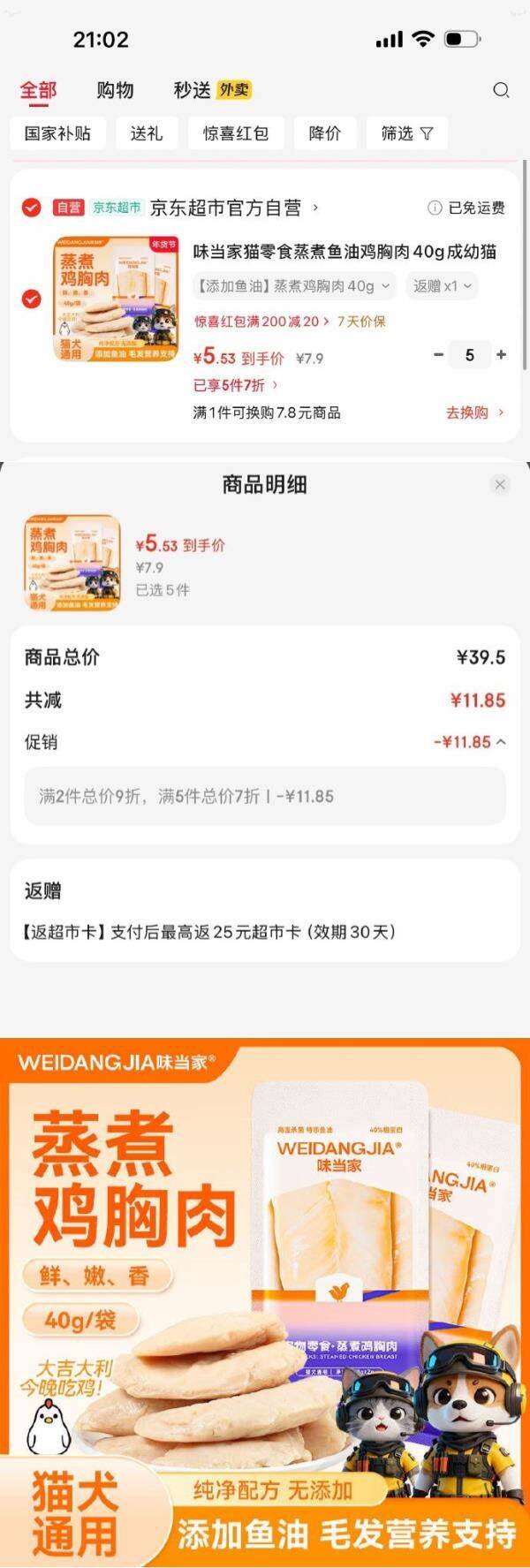The width and height of the screenshot is (530, 1568).
Task: Uncheck the 京东超市官方自营 store checkbox
Action: coord(31,208)
